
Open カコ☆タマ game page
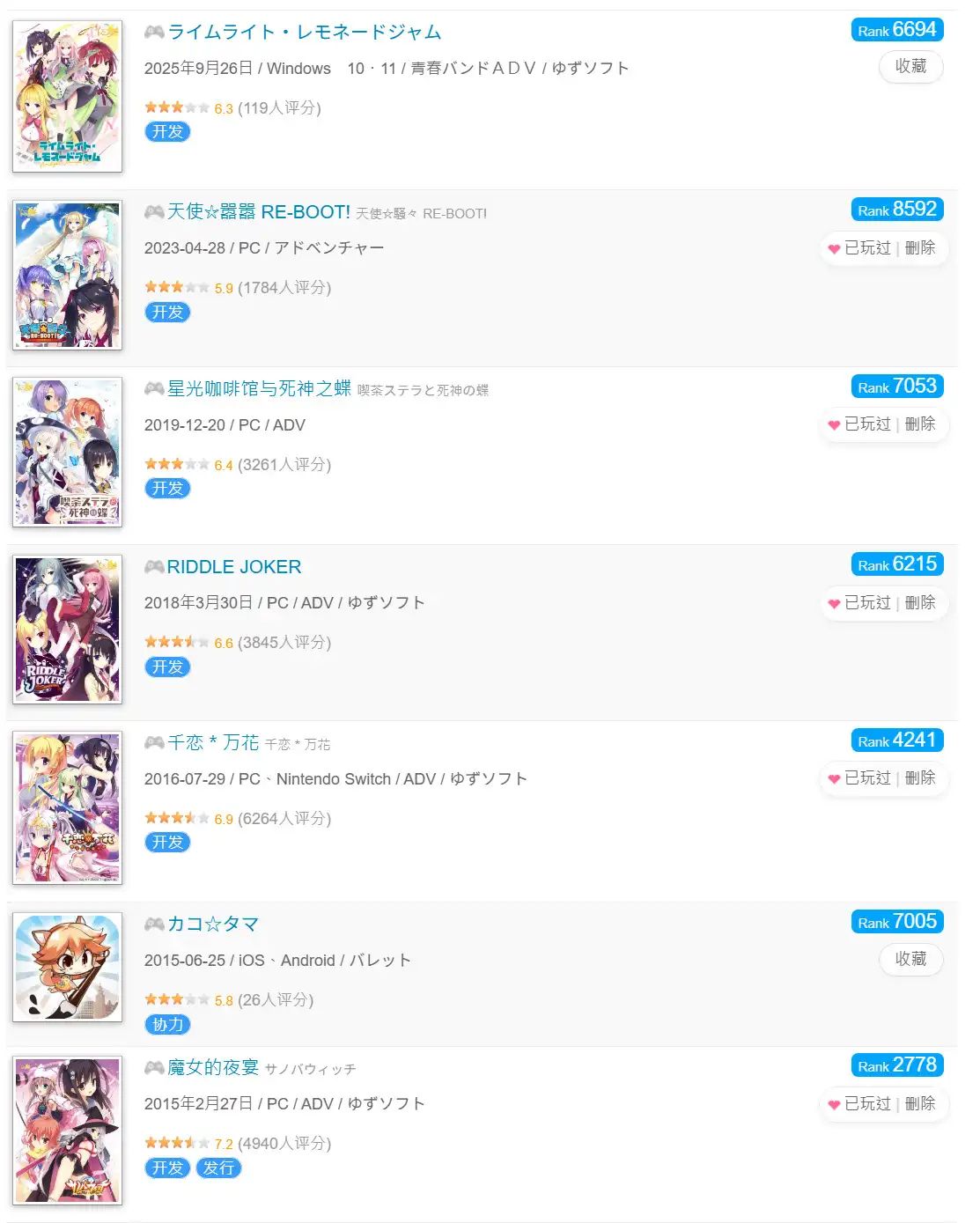212,924
